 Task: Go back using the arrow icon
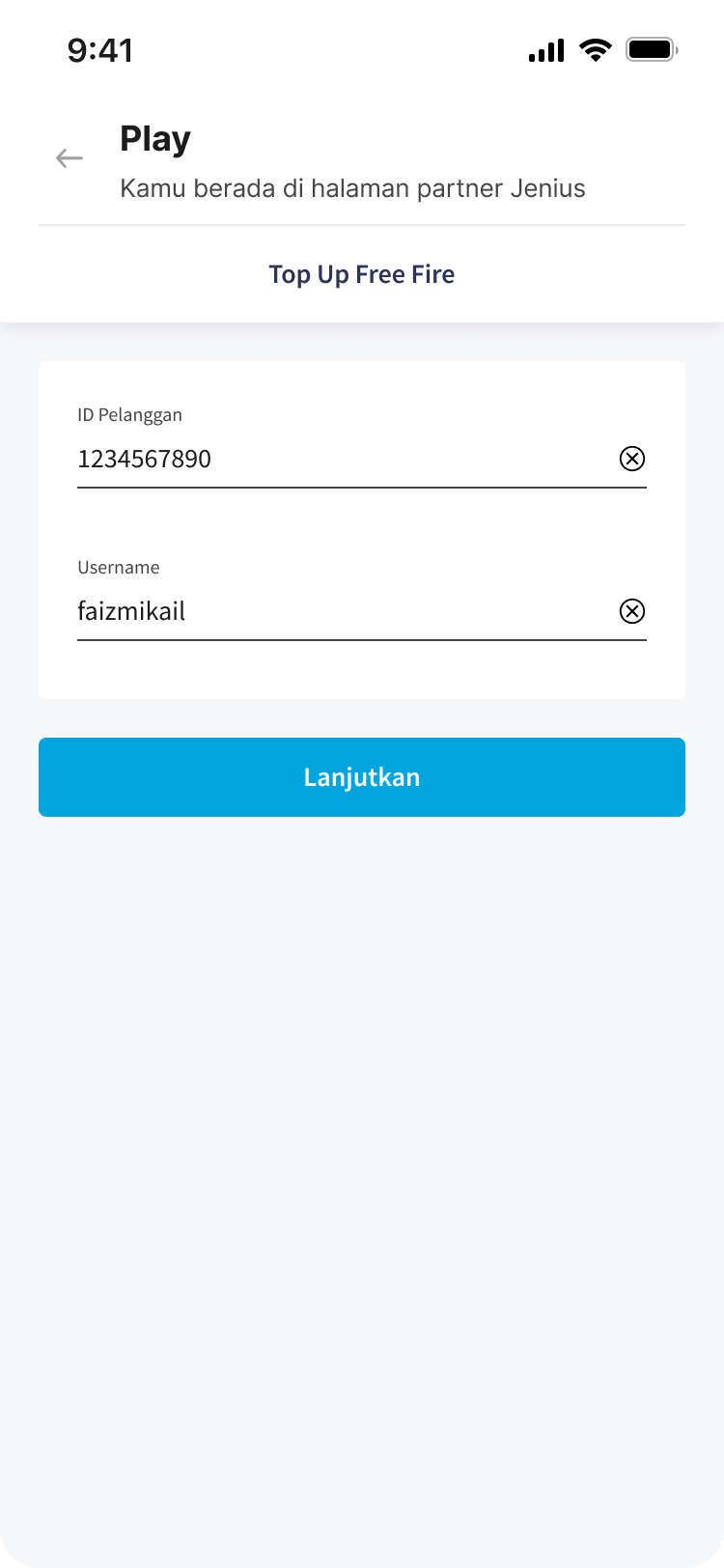tap(70, 158)
